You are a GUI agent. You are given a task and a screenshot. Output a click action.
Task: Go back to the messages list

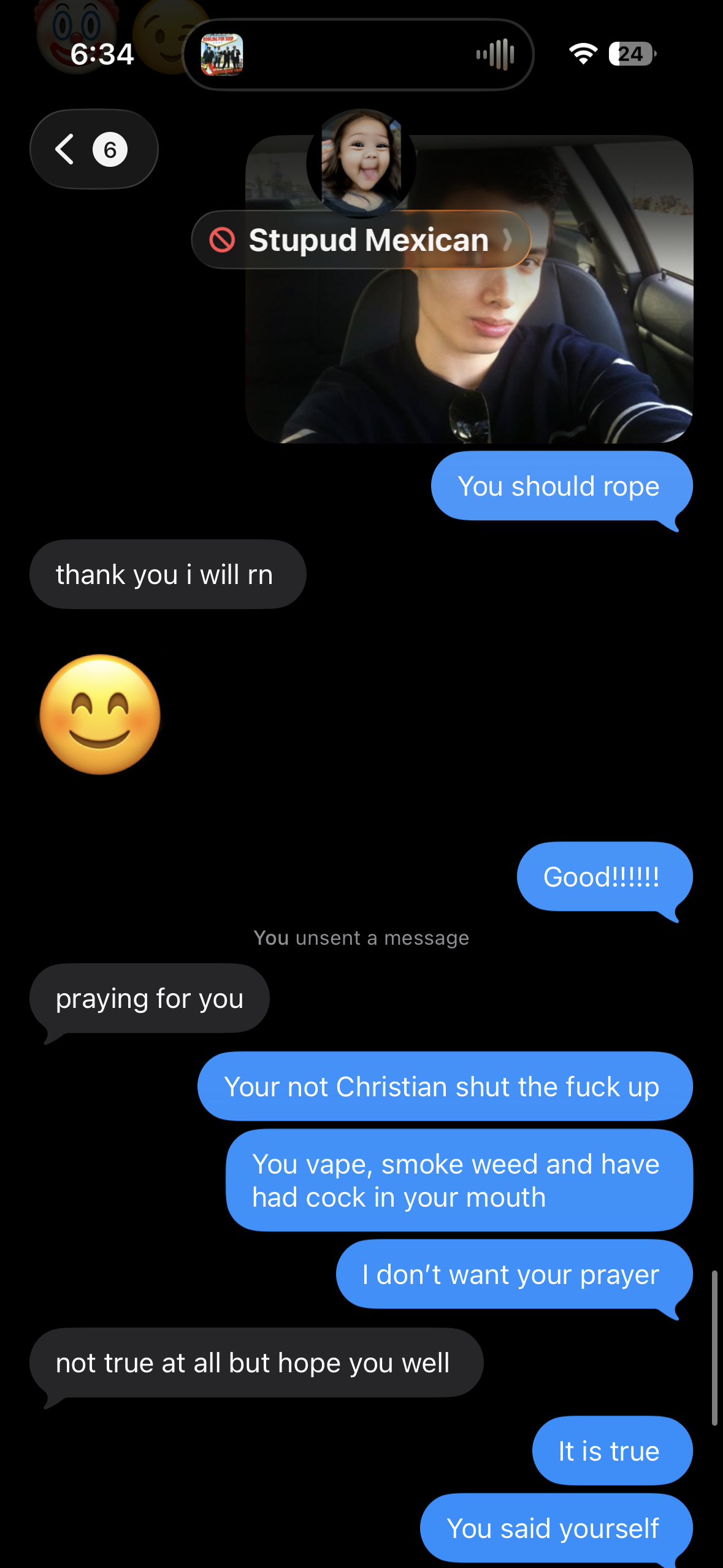[93, 149]
